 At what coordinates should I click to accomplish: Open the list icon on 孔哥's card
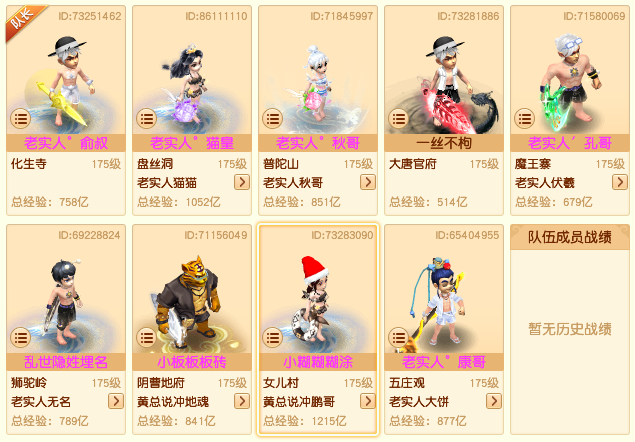pyautogui.click(x=524, y=119)
